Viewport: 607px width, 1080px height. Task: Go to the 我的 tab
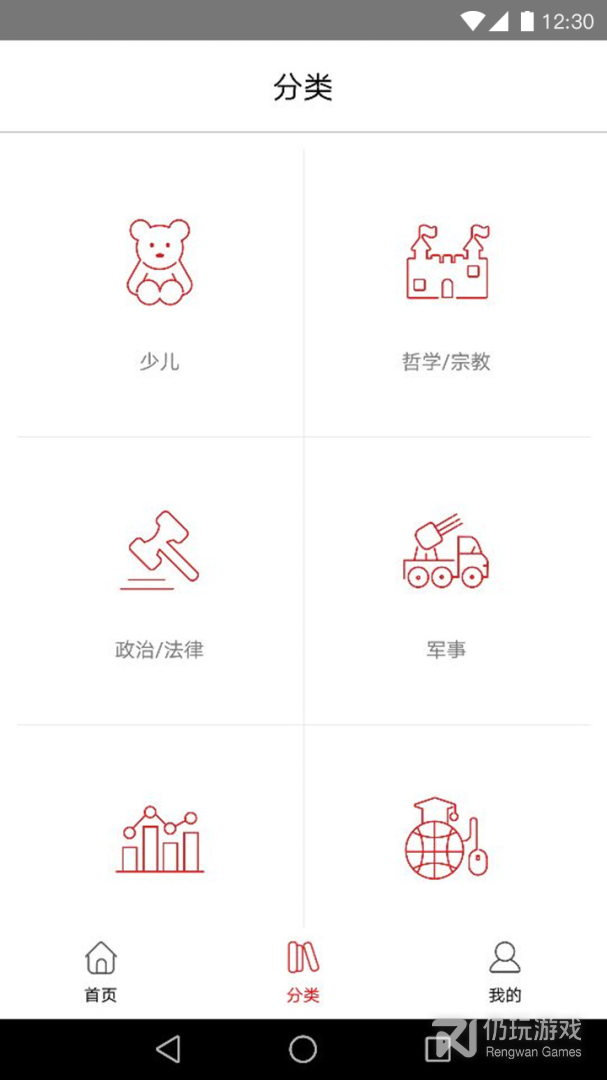tap(505, 972)
